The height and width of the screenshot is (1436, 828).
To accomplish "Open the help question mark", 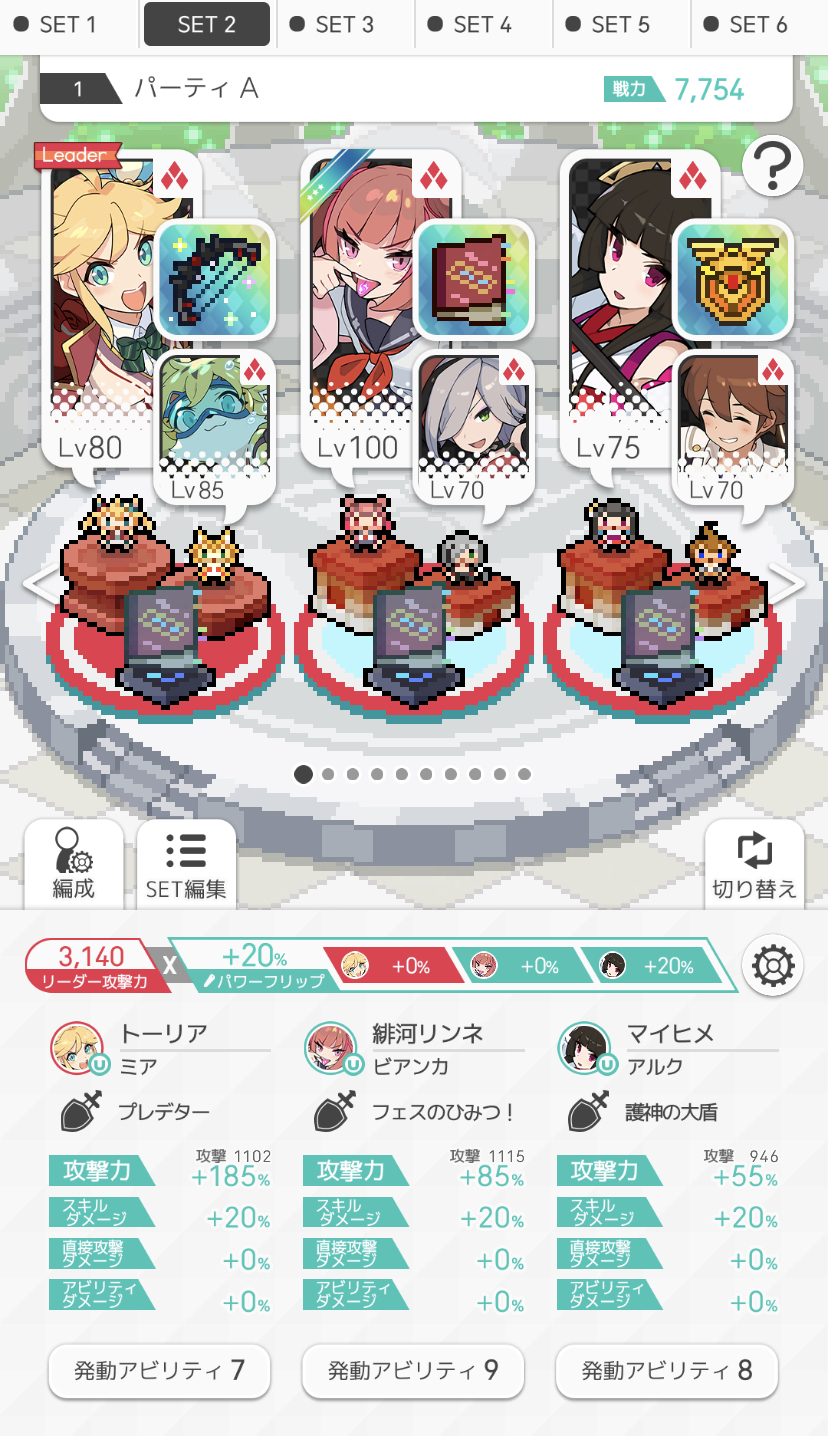I will tap(772, 164).
